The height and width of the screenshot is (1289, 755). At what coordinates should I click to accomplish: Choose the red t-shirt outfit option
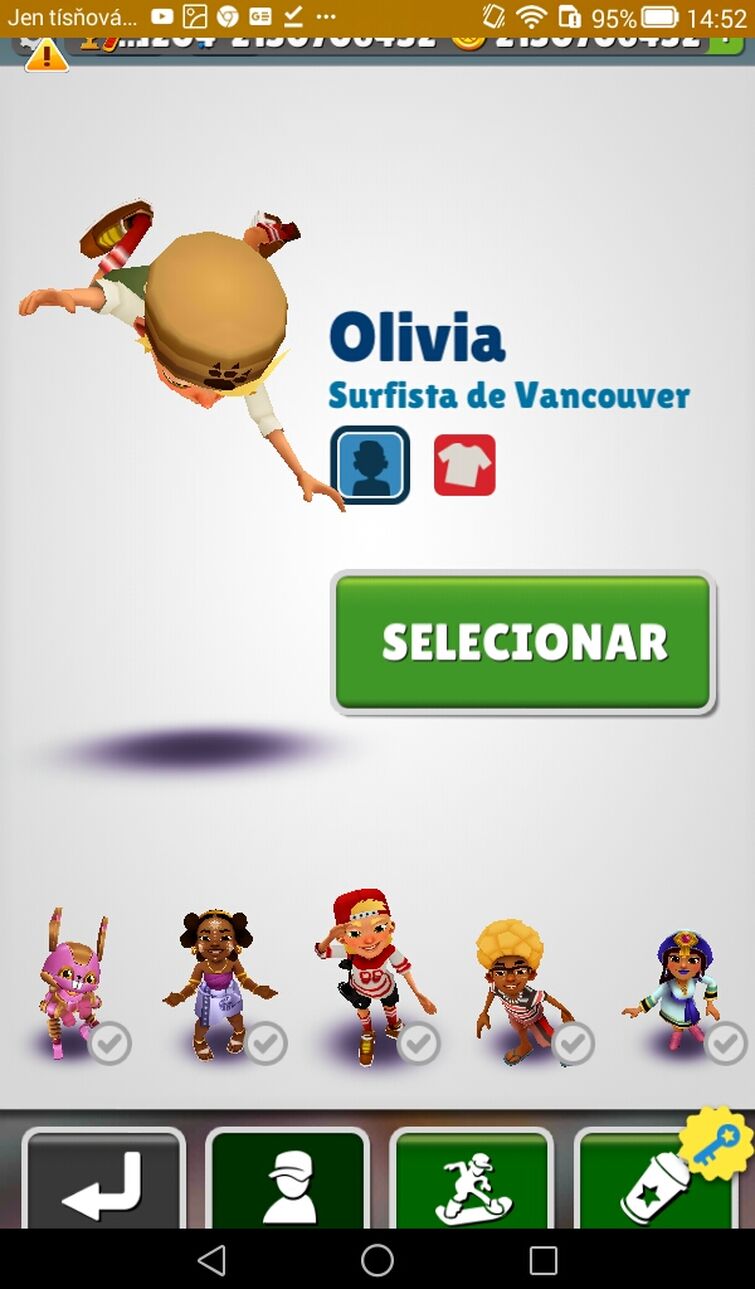click(x=464, y=465)
